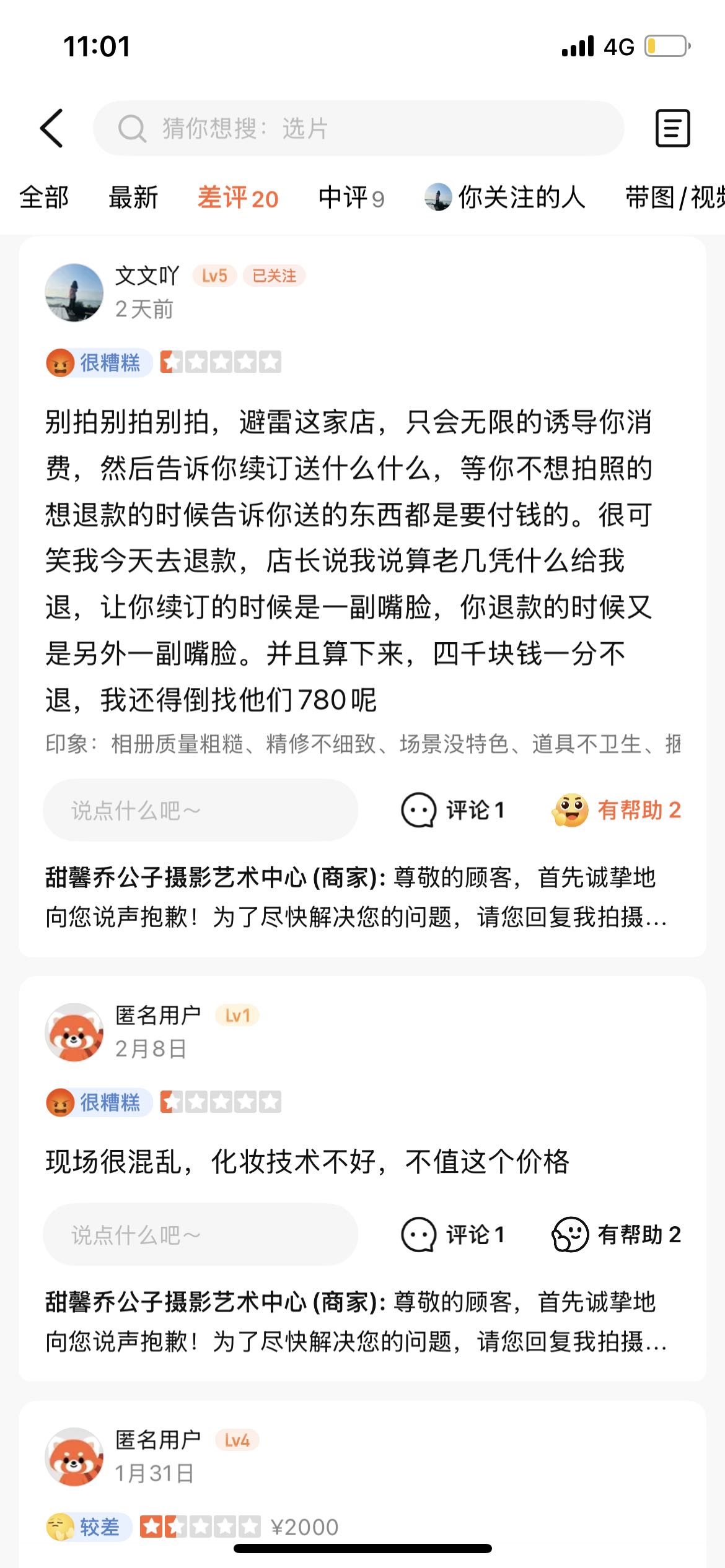This screenshot has height=1568, width=725.
Task: Open the review search box
Action: click(x=358, y=128)
